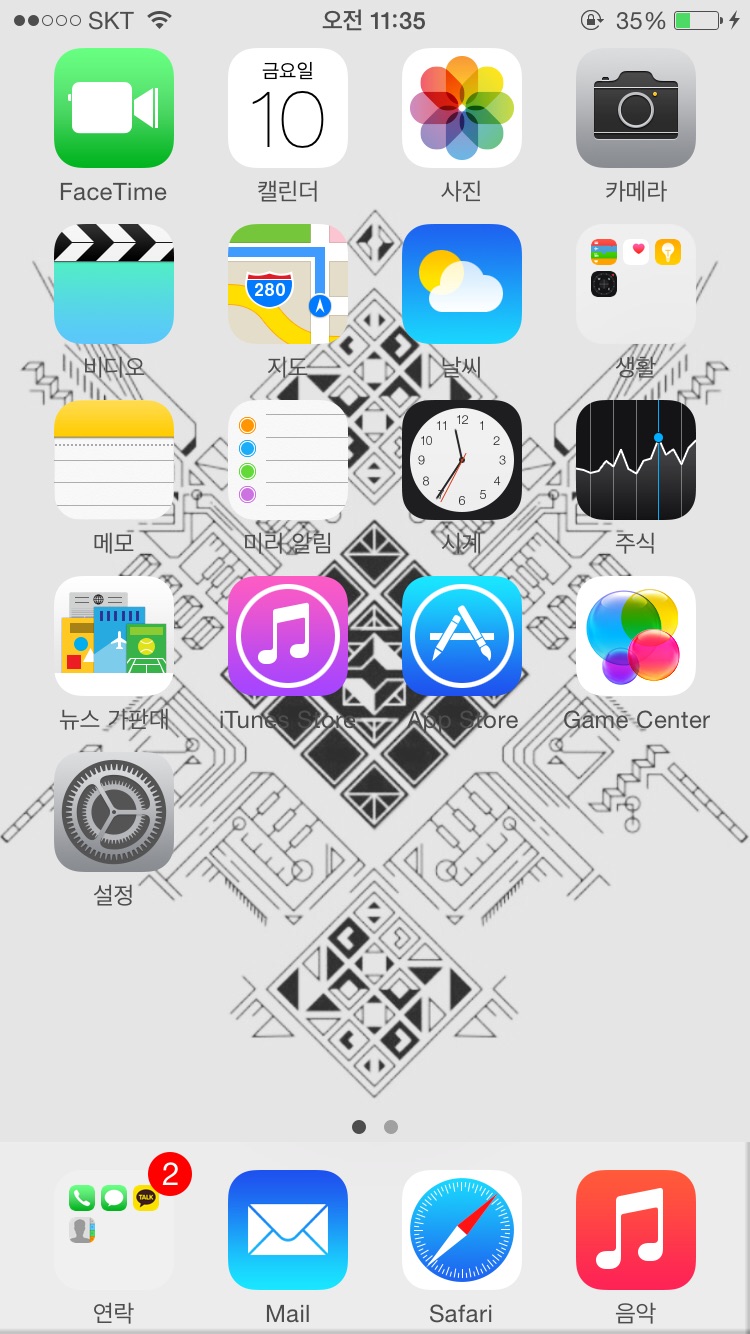Launch the 캘린더 calendar app
Screen dimensions: 750x1334
288,108
